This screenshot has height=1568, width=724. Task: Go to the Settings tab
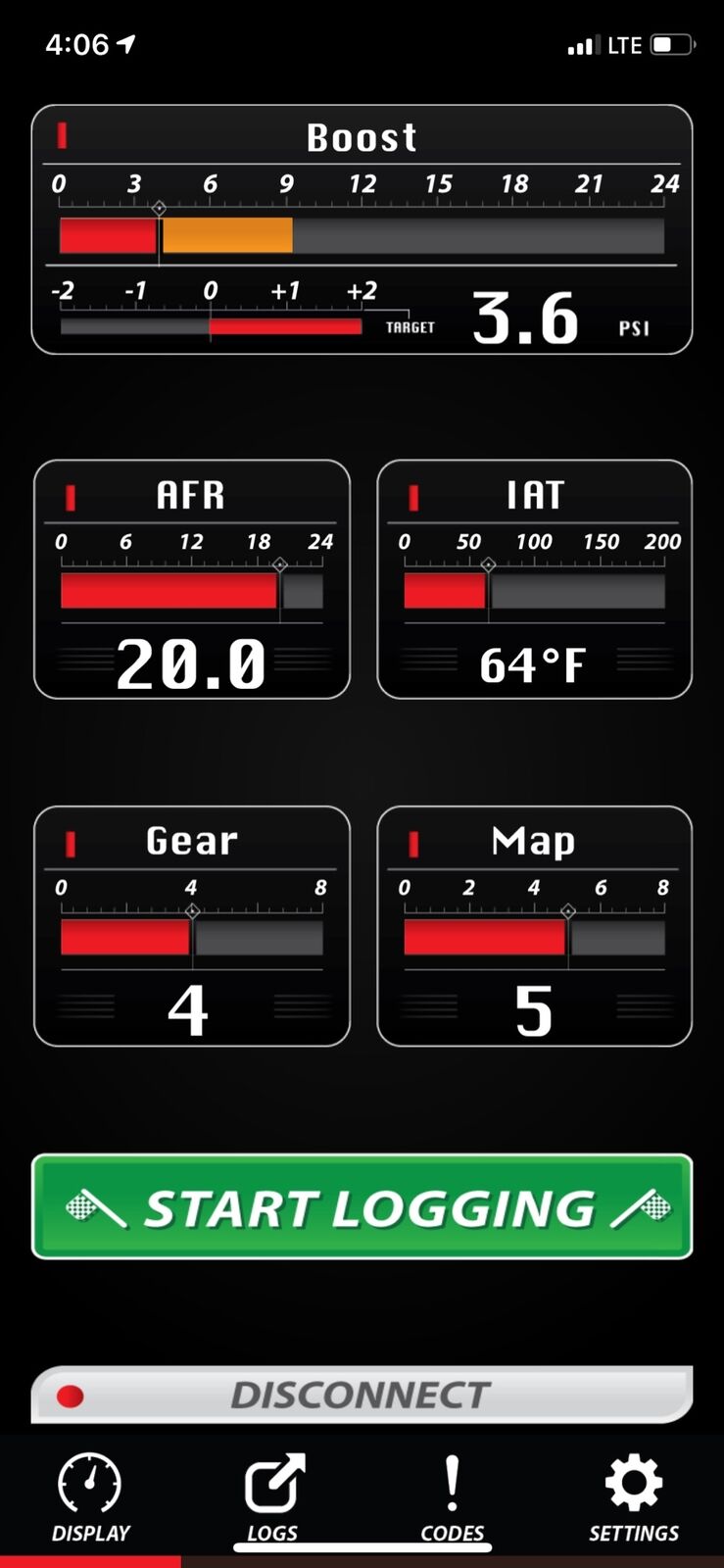pyautogui.click(x=633, y=1497)
